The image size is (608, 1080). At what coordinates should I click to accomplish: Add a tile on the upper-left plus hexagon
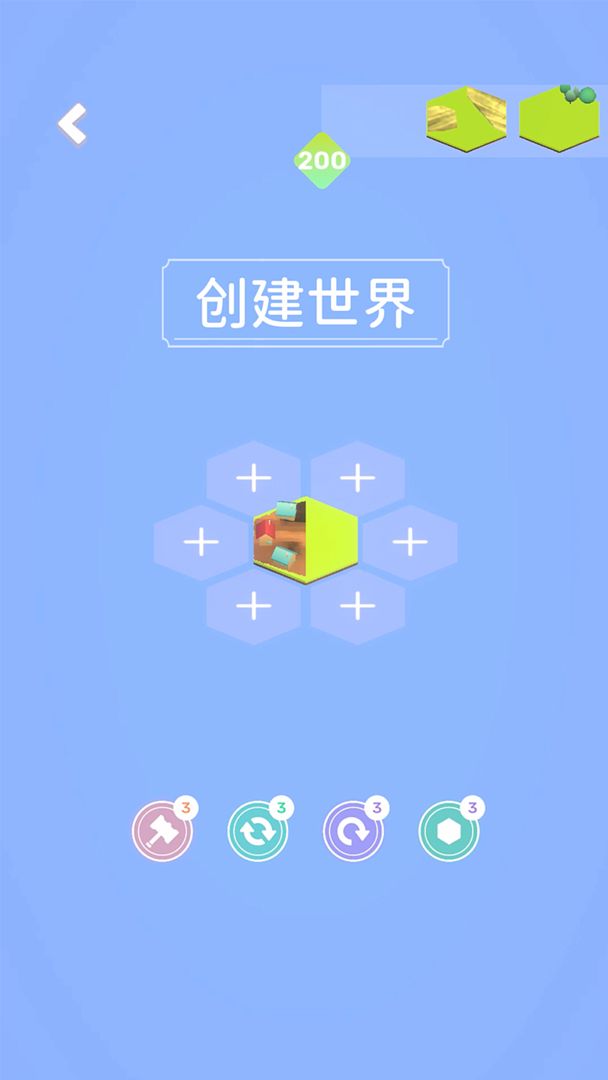[254, 479]
